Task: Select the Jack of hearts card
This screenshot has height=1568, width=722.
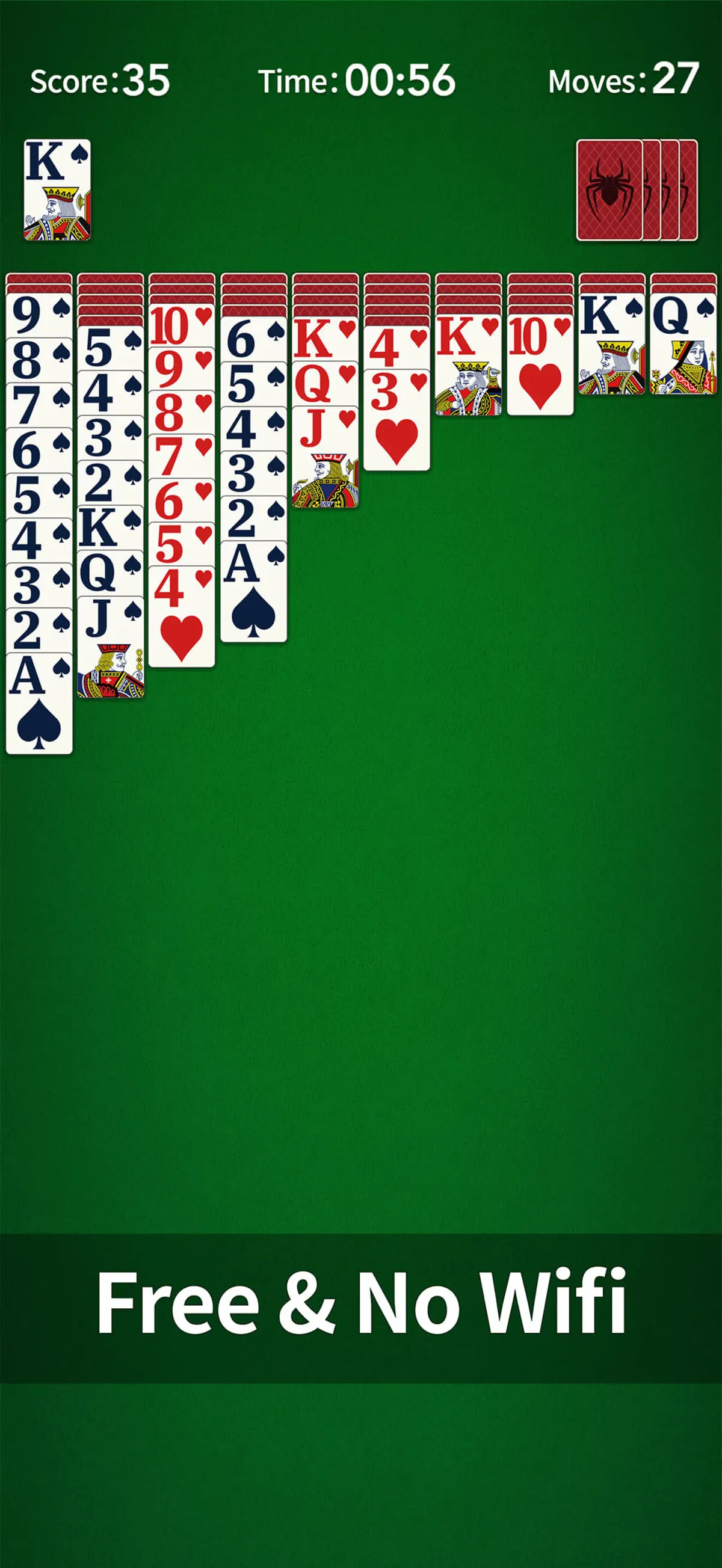Action: (325, 457)
